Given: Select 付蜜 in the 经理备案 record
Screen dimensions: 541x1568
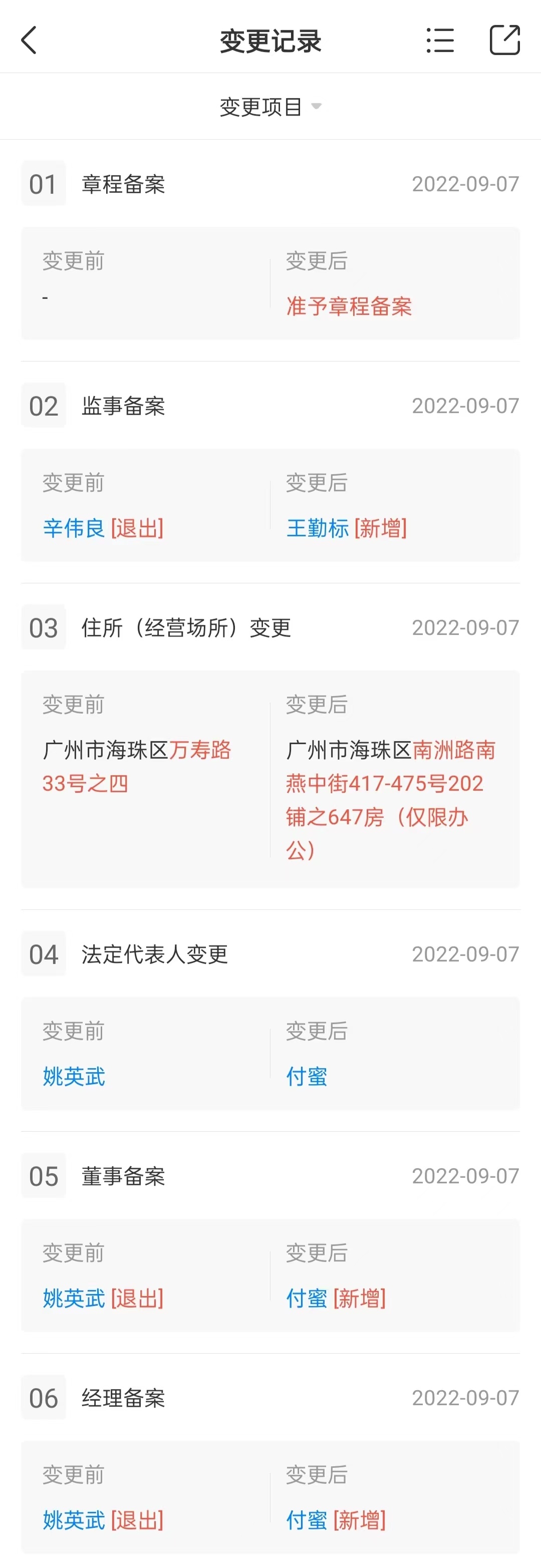Looking at the screenshot, I should 307,1520.
